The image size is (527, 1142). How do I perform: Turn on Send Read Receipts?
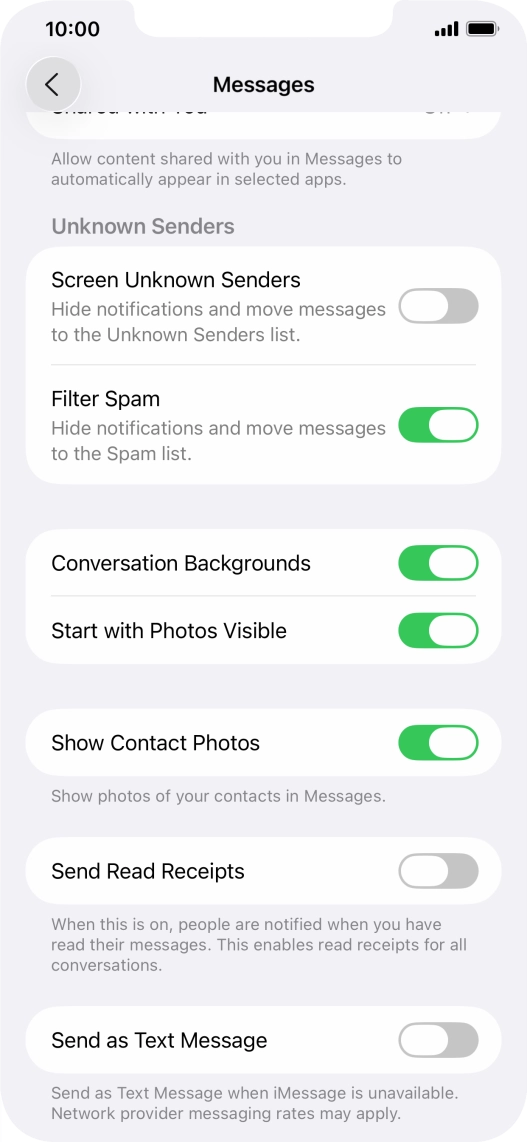click(x=438, y=870)
